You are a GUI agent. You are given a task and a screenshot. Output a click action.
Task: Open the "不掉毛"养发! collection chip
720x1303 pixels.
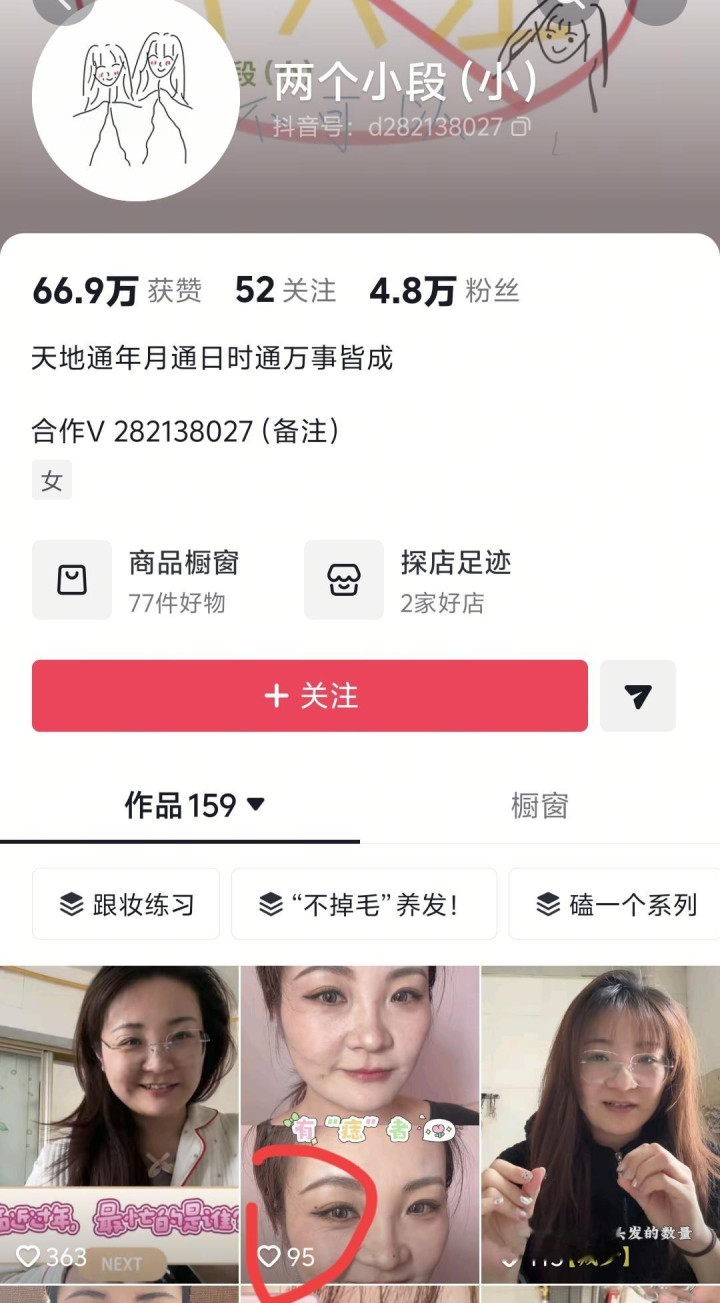364,904
